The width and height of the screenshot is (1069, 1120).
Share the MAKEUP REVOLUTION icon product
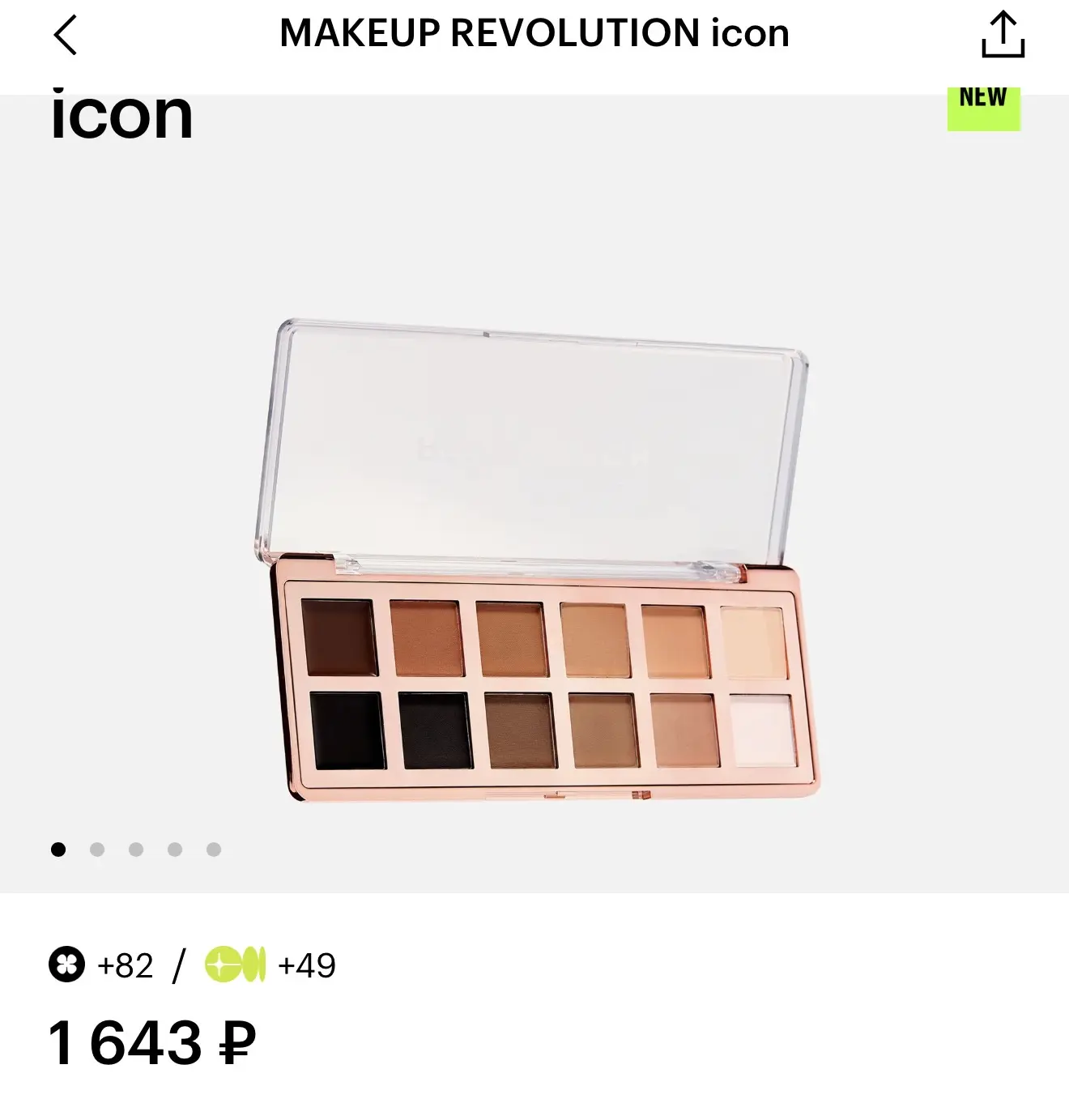coord(1003,35)
